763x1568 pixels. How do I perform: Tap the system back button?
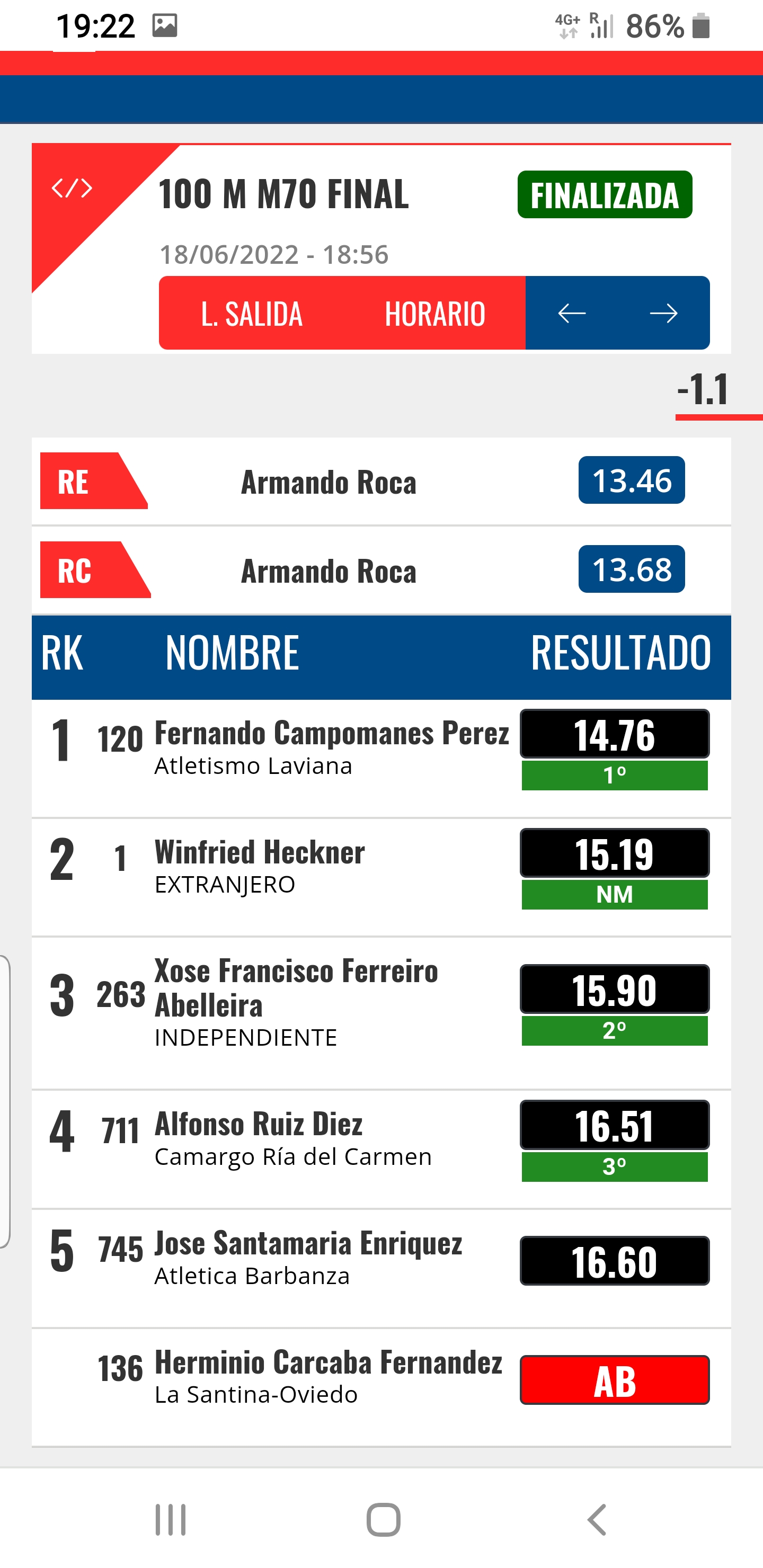[597, 1520]
